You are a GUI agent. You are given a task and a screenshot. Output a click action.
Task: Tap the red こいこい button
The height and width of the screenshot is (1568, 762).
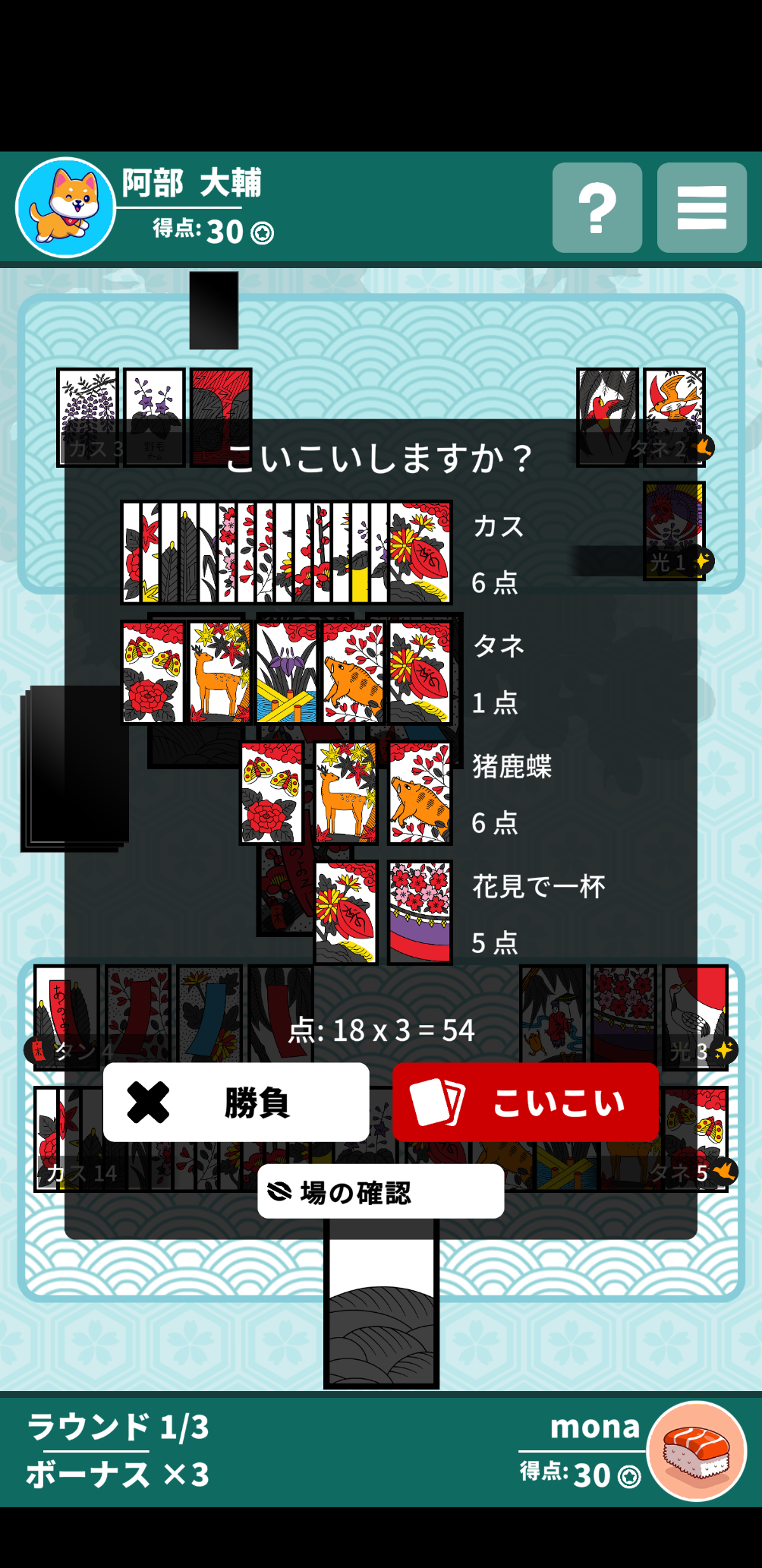(525, 1102)
